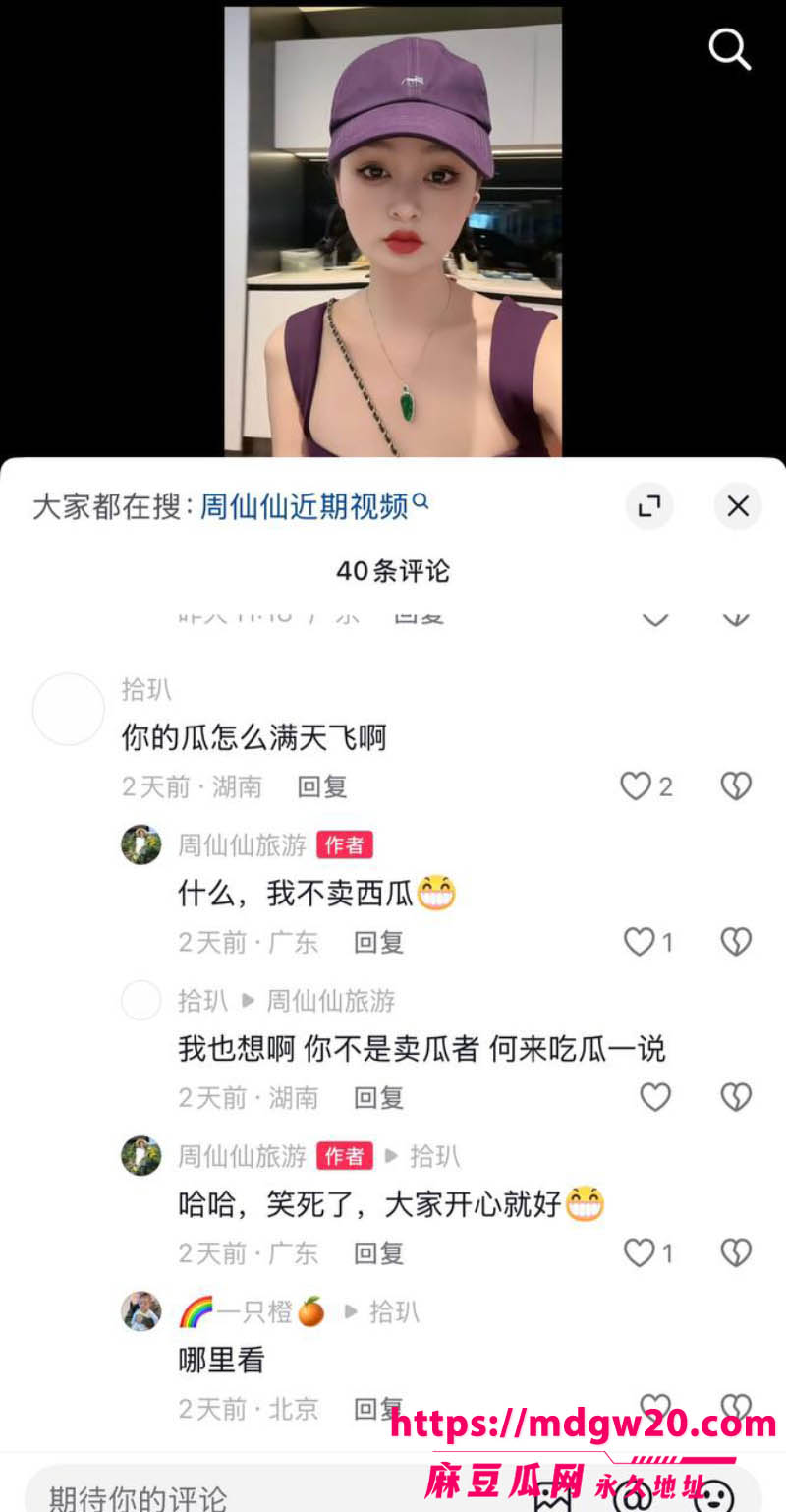This screenshot has width=786, height=1512.
Task: Reply to 哈哈，笑死了，大家开心就好
Action: pos(378,1252)
